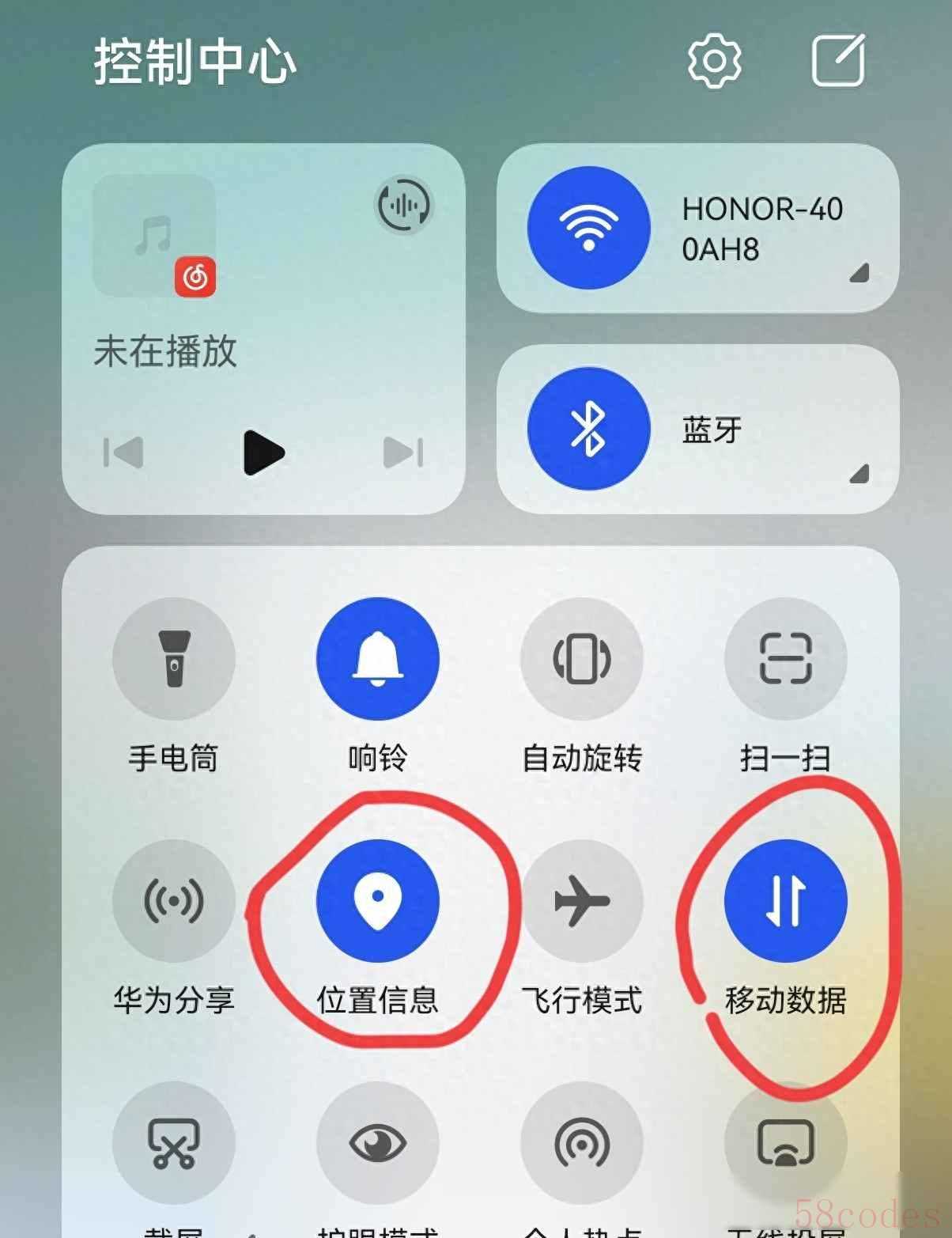The height and width of the screenshot is (1238, 952).
Task: Open settings from the gear icon
Action: [x=714, y=61]
